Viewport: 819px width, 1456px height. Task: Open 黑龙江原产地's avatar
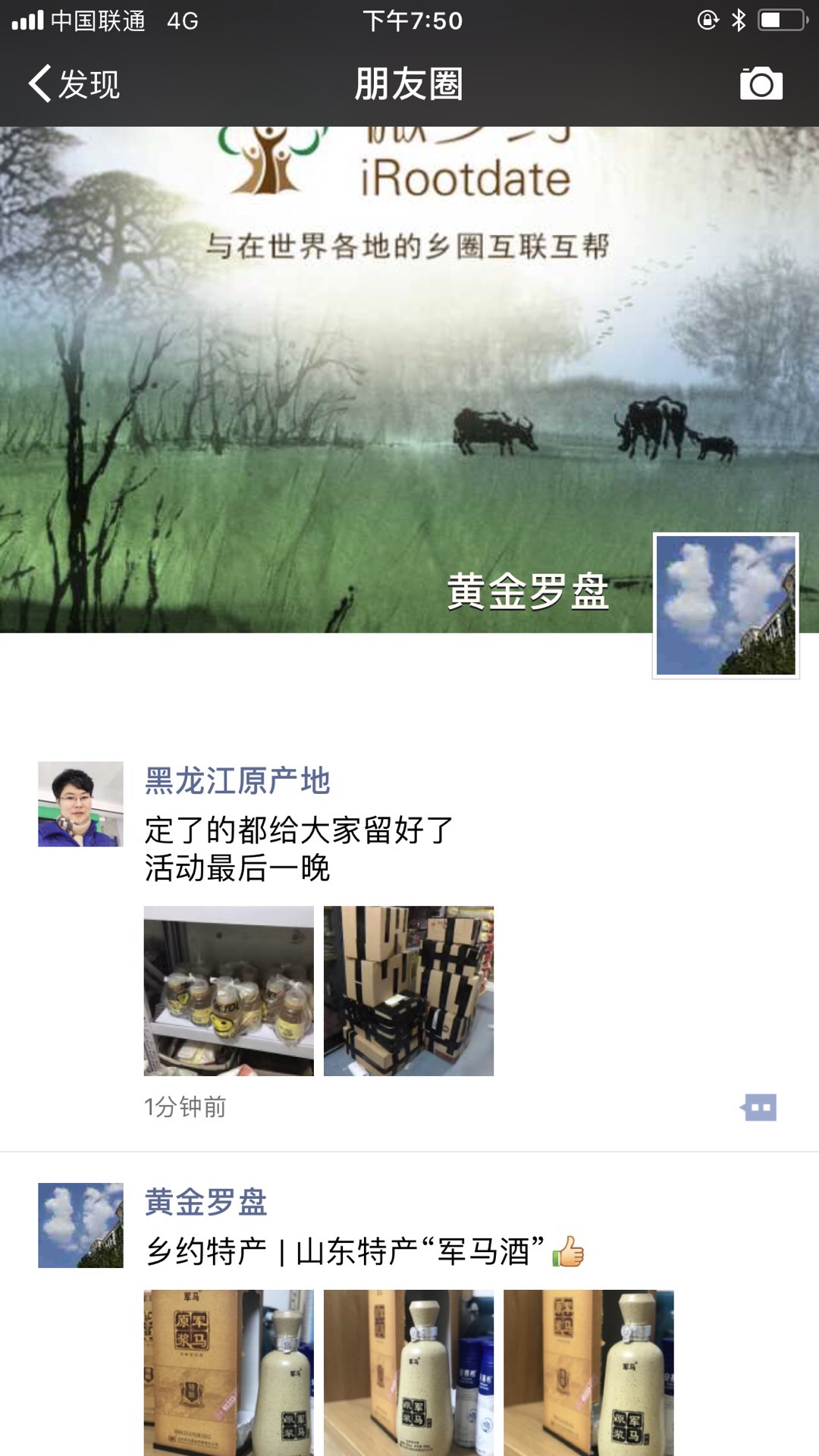(x=80, y=804)
